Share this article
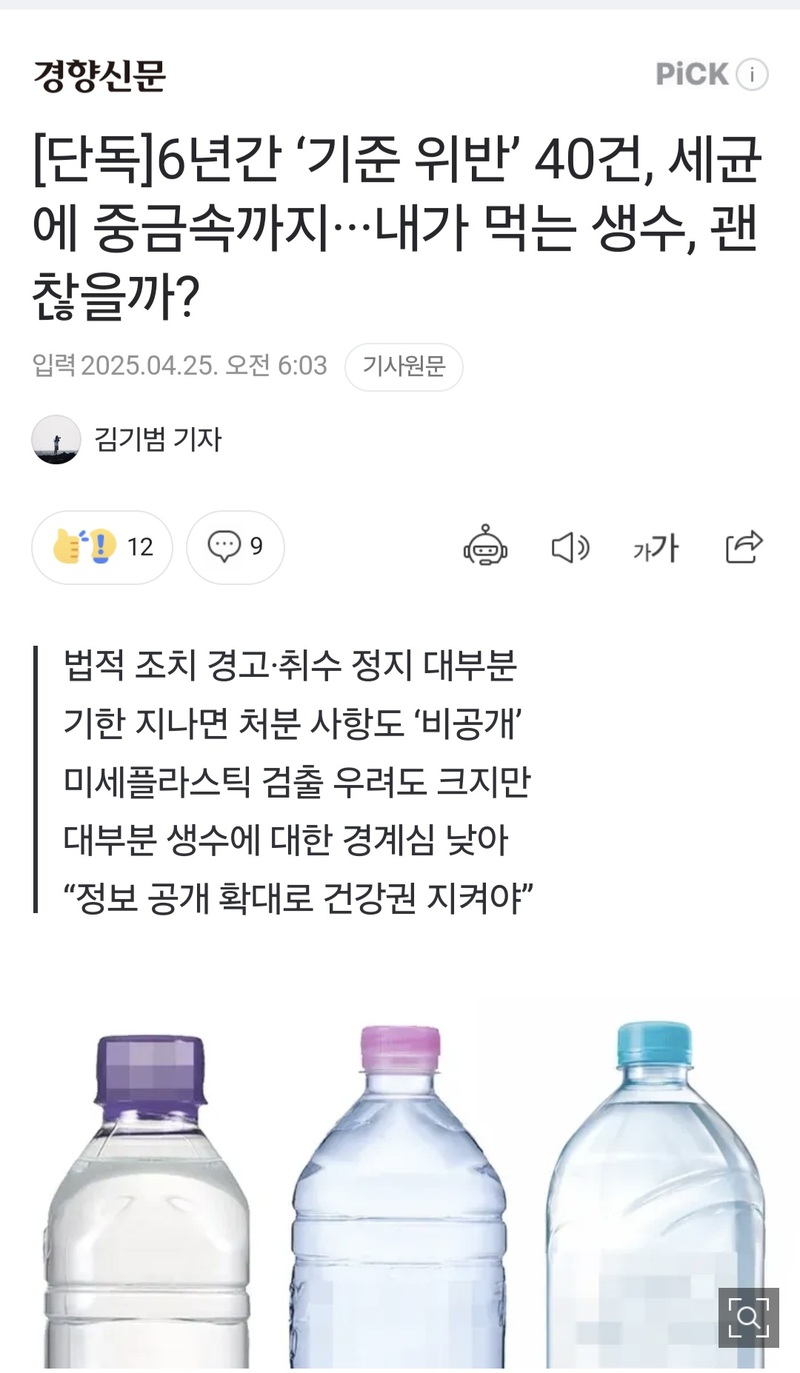Screen dimensions: 800x1373 744,547
